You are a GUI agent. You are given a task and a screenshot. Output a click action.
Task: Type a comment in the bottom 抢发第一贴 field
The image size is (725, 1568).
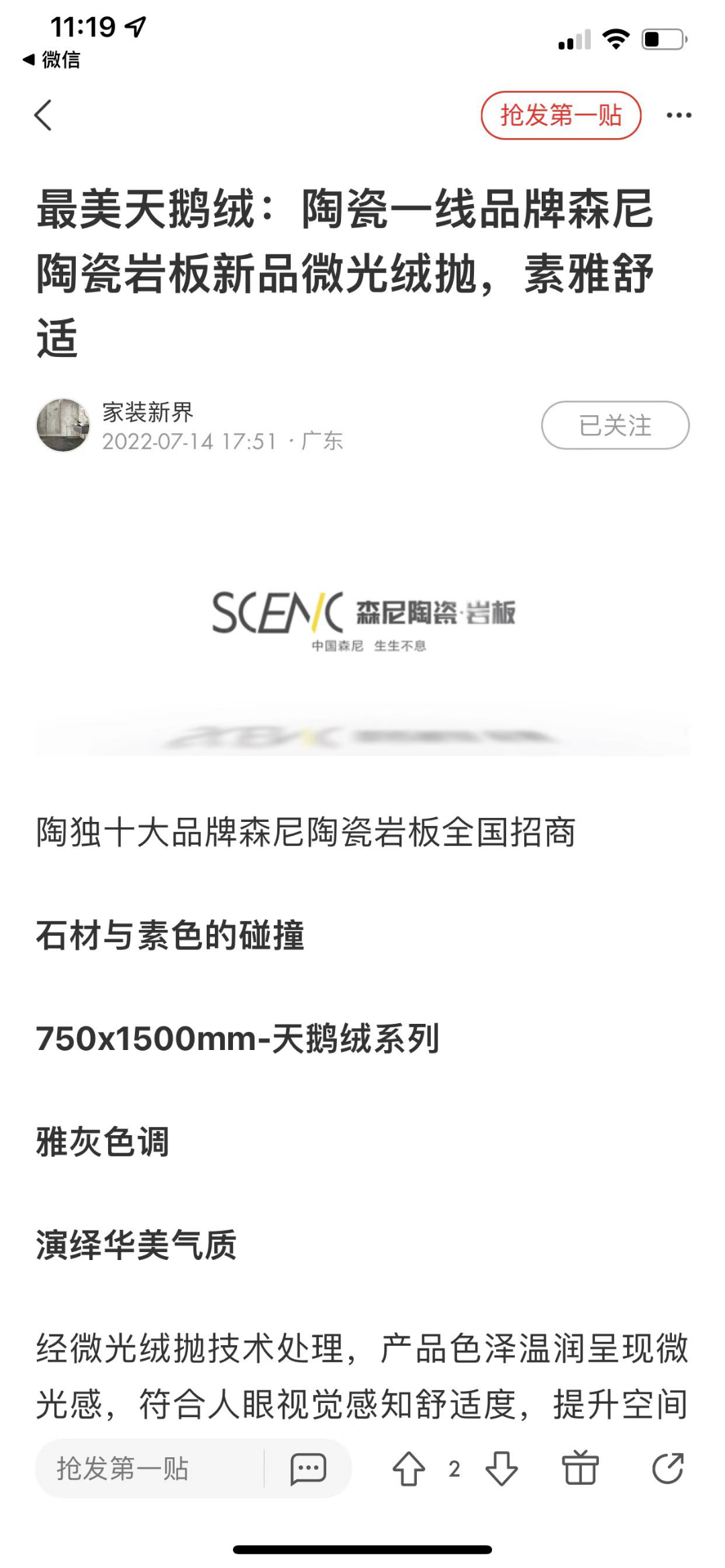[148, 1469]
